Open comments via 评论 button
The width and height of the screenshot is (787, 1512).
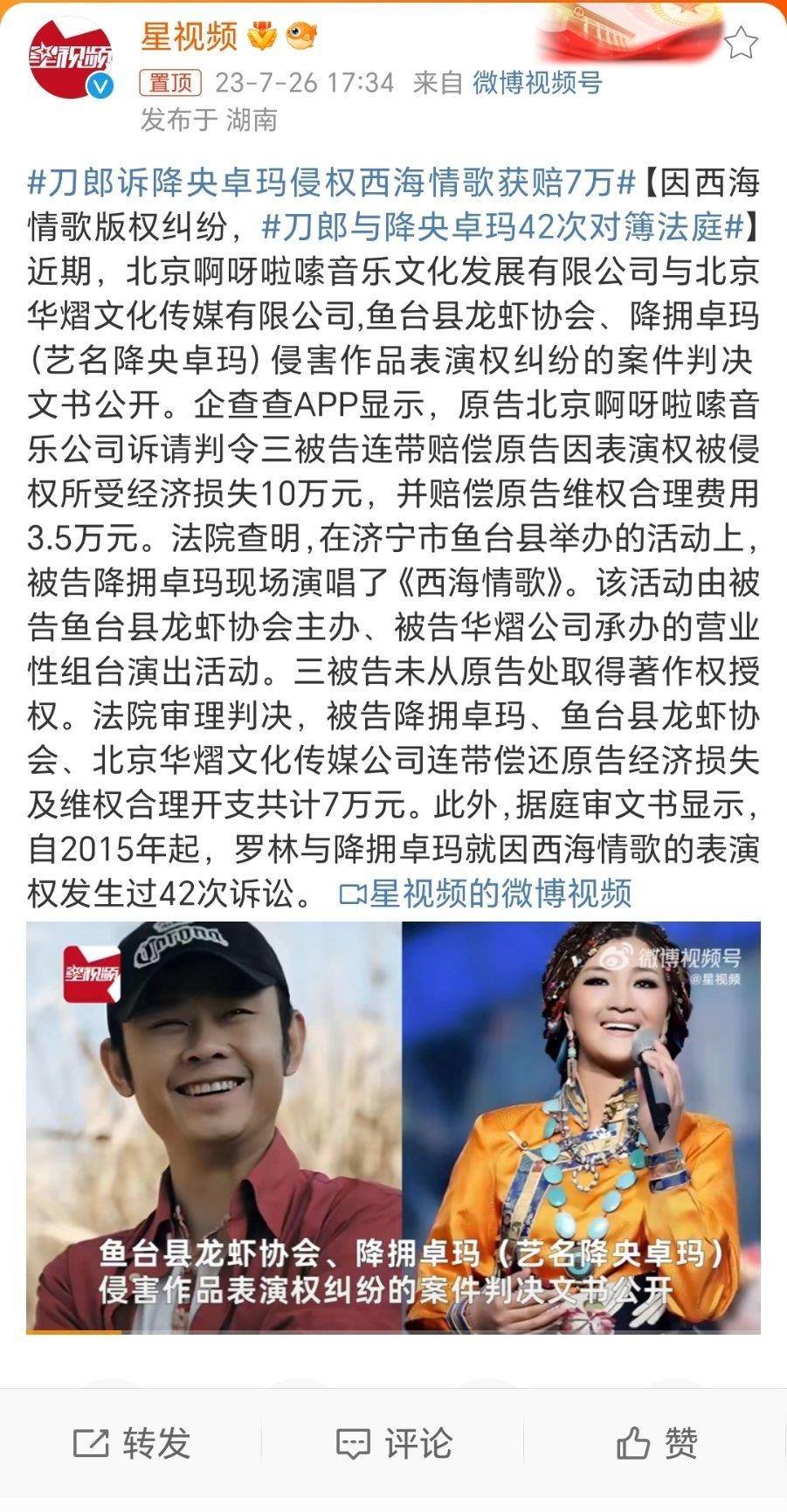[x=394, y=1444]
